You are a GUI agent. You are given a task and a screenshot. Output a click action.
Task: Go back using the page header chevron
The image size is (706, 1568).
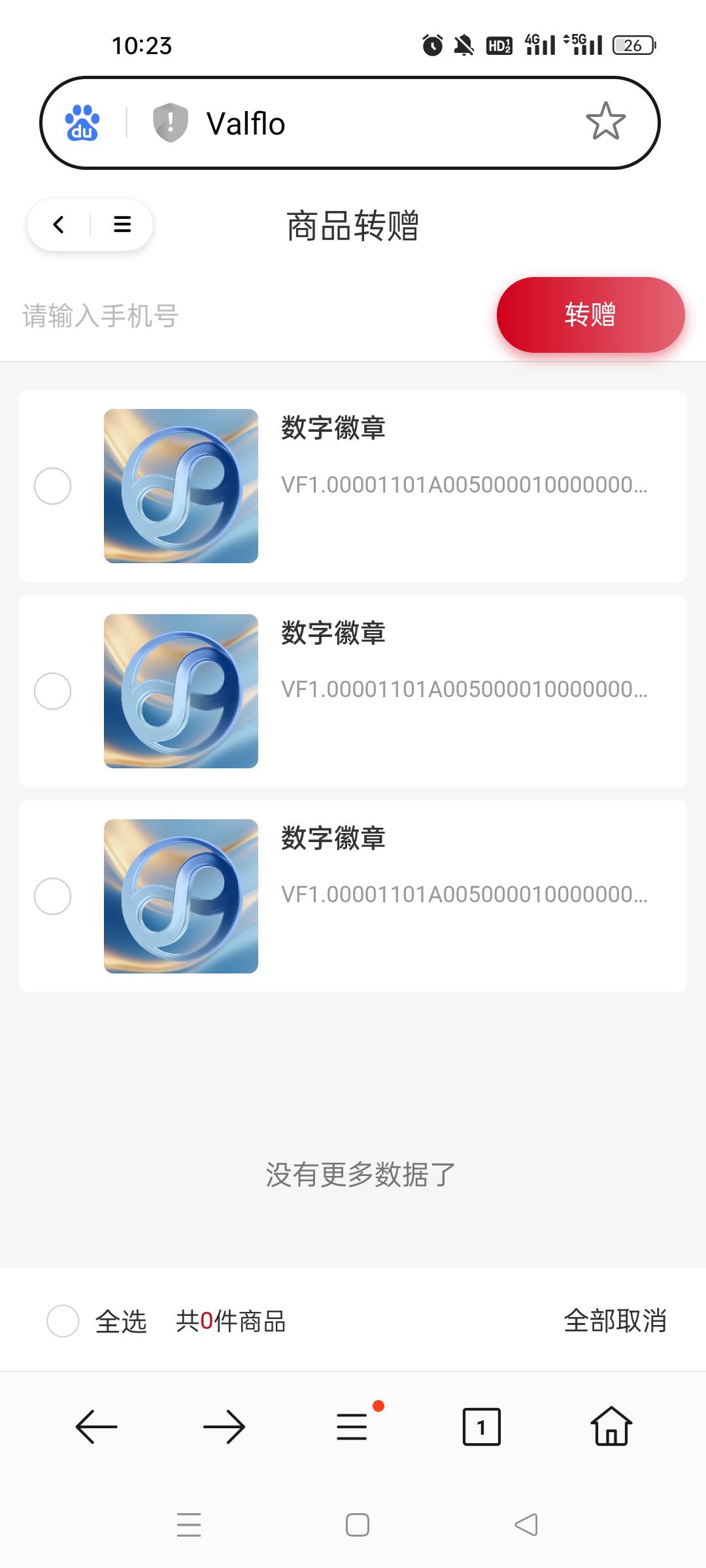click(59, 225)
